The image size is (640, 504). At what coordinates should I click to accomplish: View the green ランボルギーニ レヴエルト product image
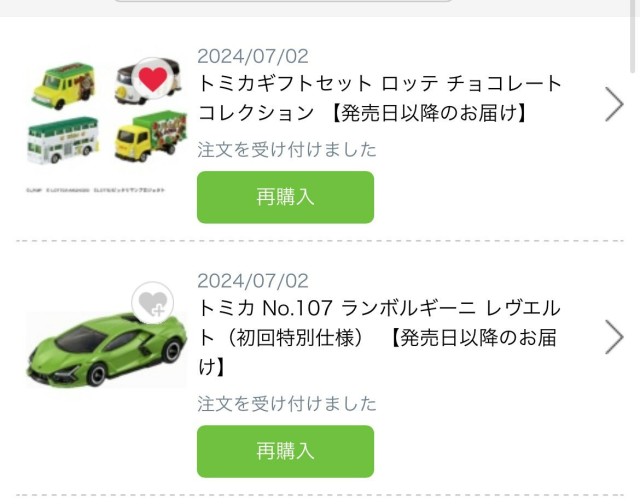105,350
